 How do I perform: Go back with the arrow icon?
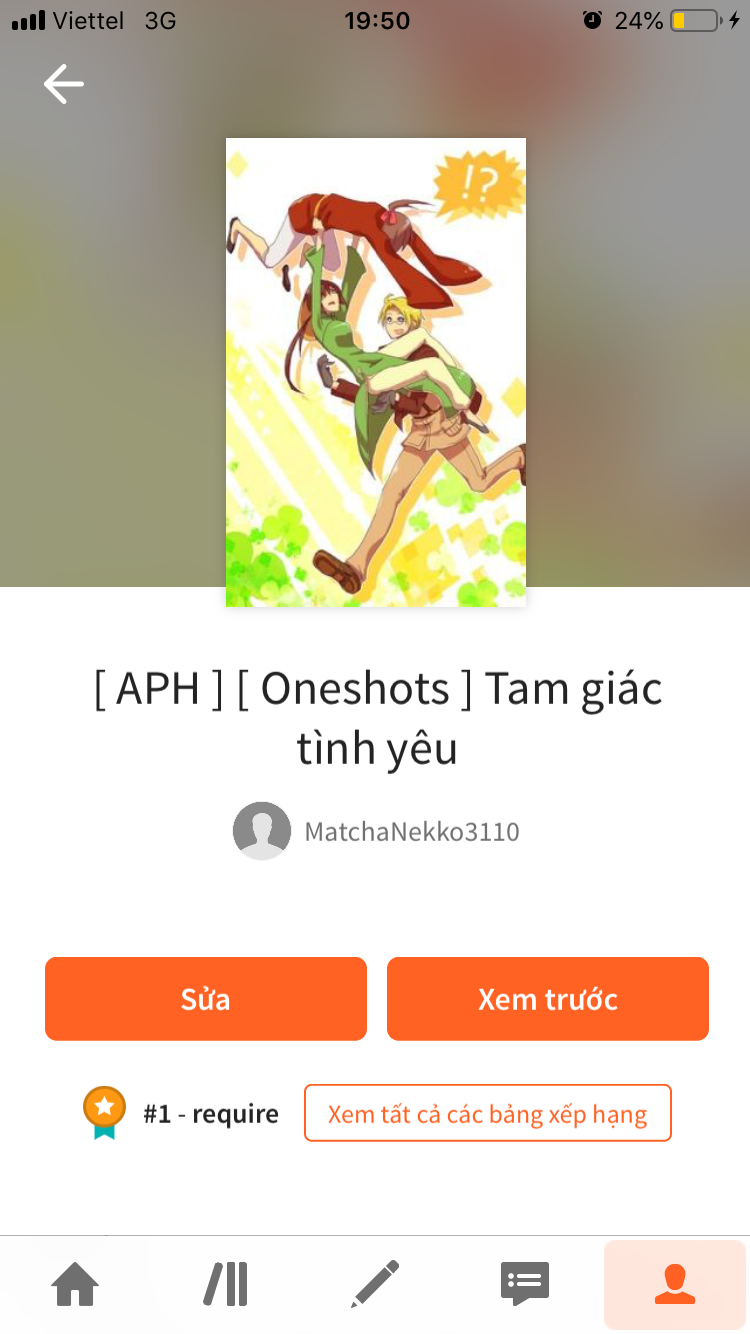click(x=64, y=84)
